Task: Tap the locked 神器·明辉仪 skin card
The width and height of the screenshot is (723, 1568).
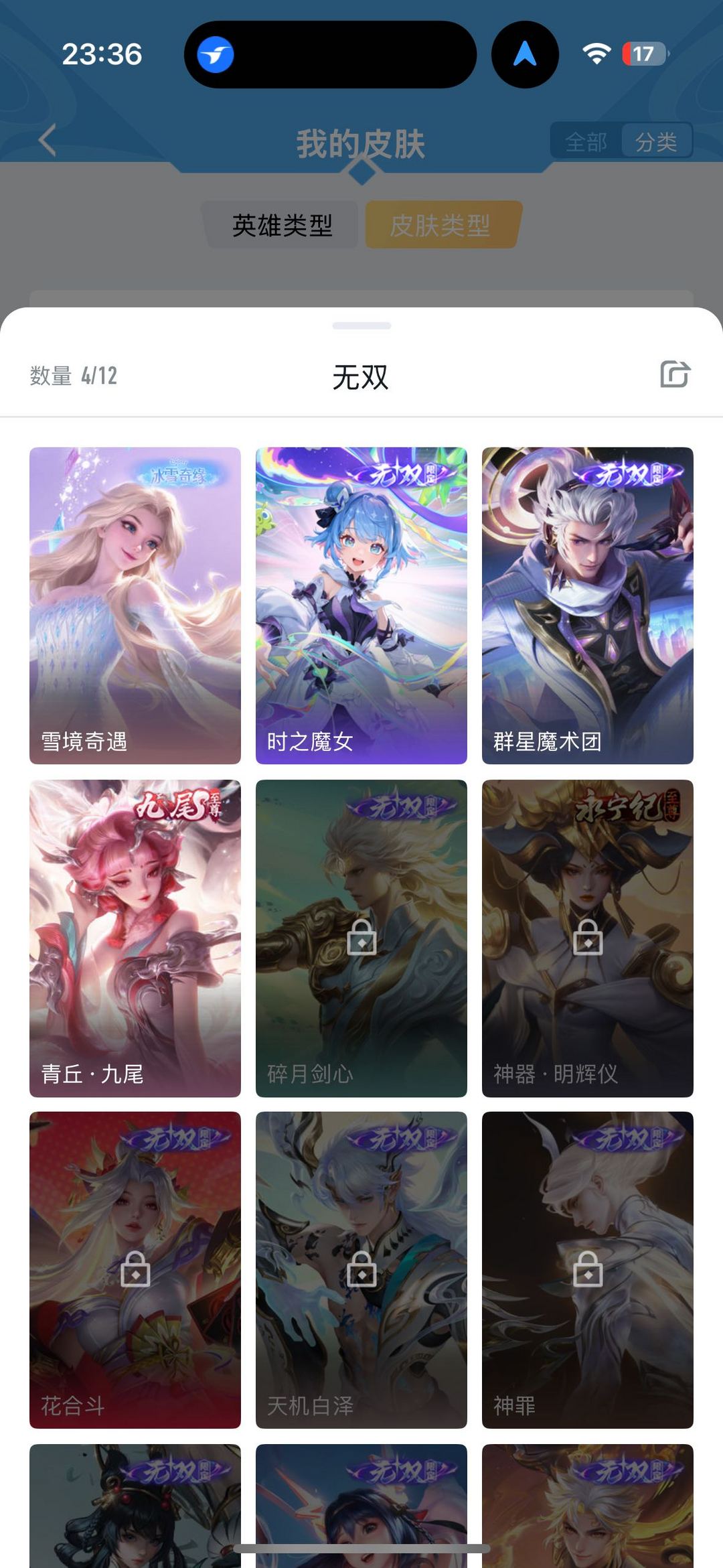Action: [x=588, y=937]
